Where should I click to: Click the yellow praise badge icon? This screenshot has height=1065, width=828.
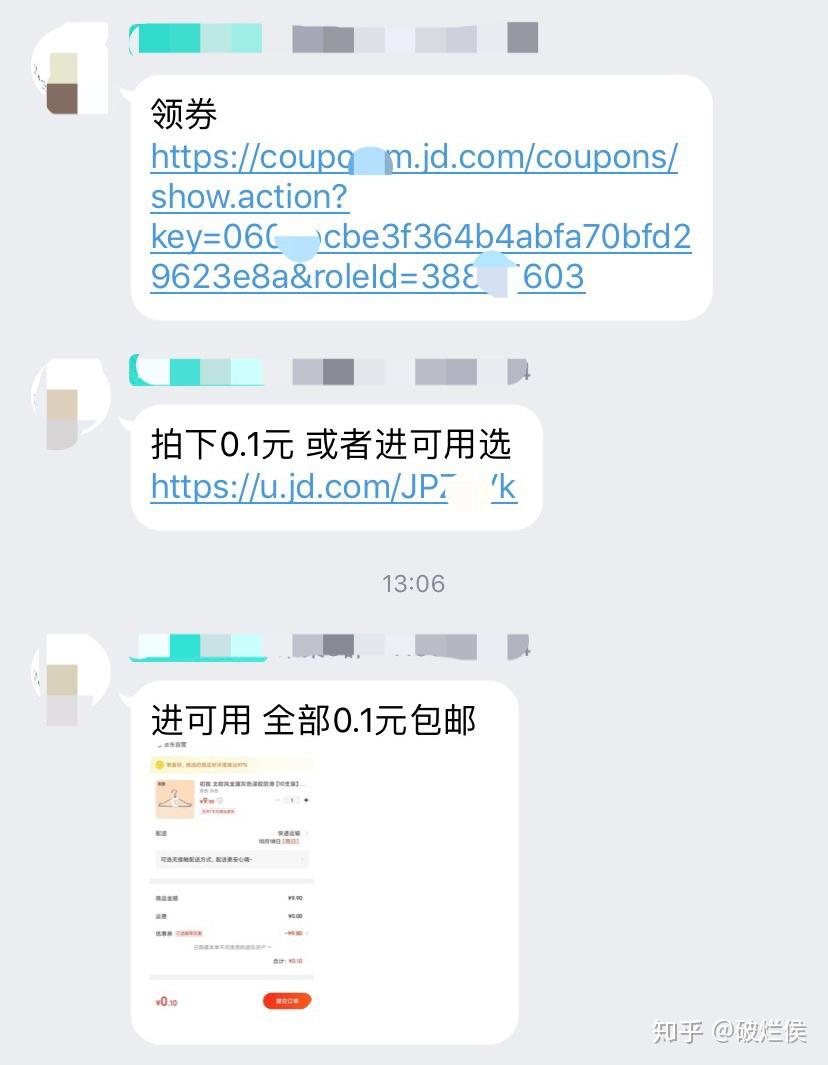[160, 764]
